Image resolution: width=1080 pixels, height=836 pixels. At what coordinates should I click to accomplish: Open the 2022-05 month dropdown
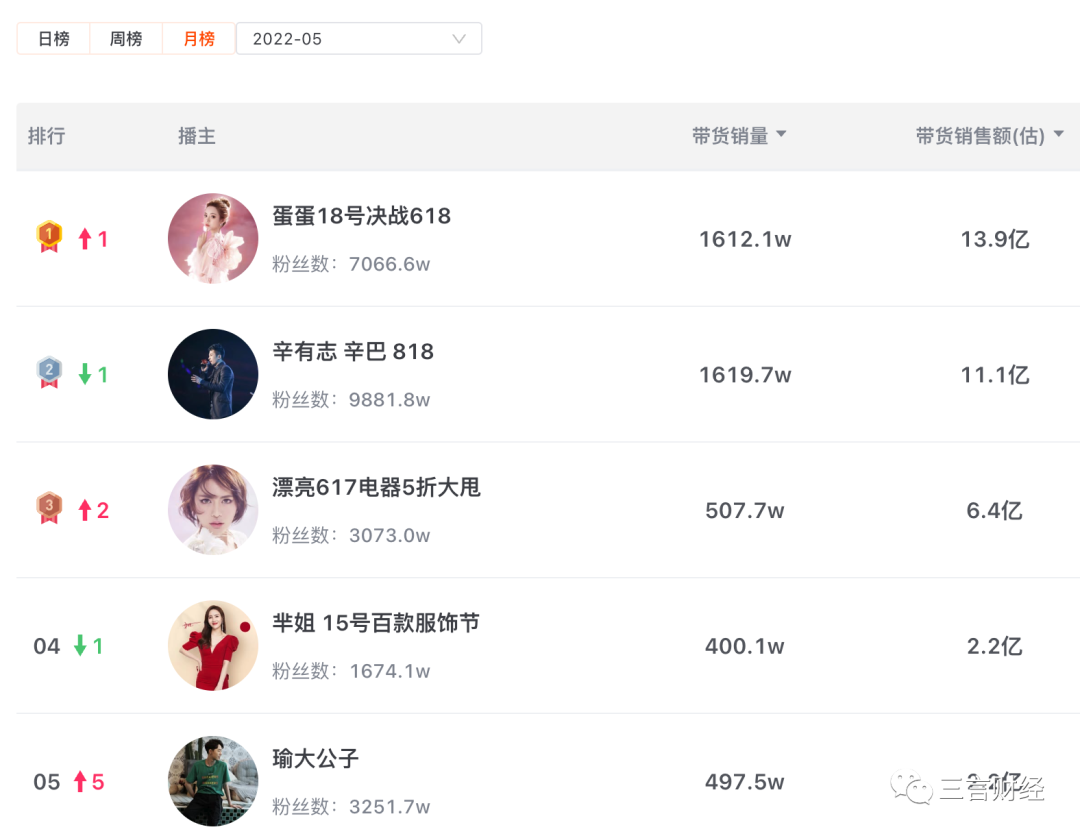[358, 39]
